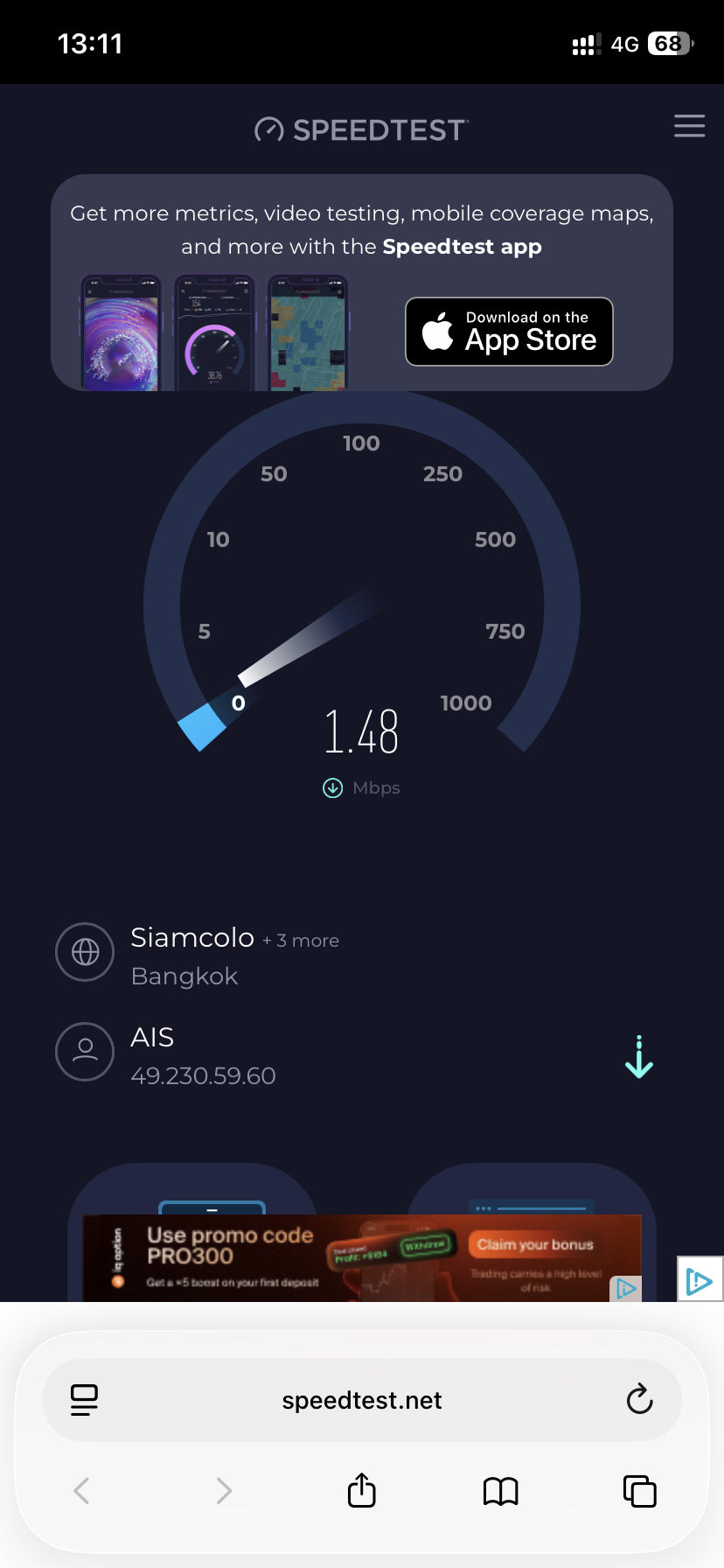Tap the Download on the App Store button
Viewport: 724px width, 1568px height.
[x=509, y=332]
